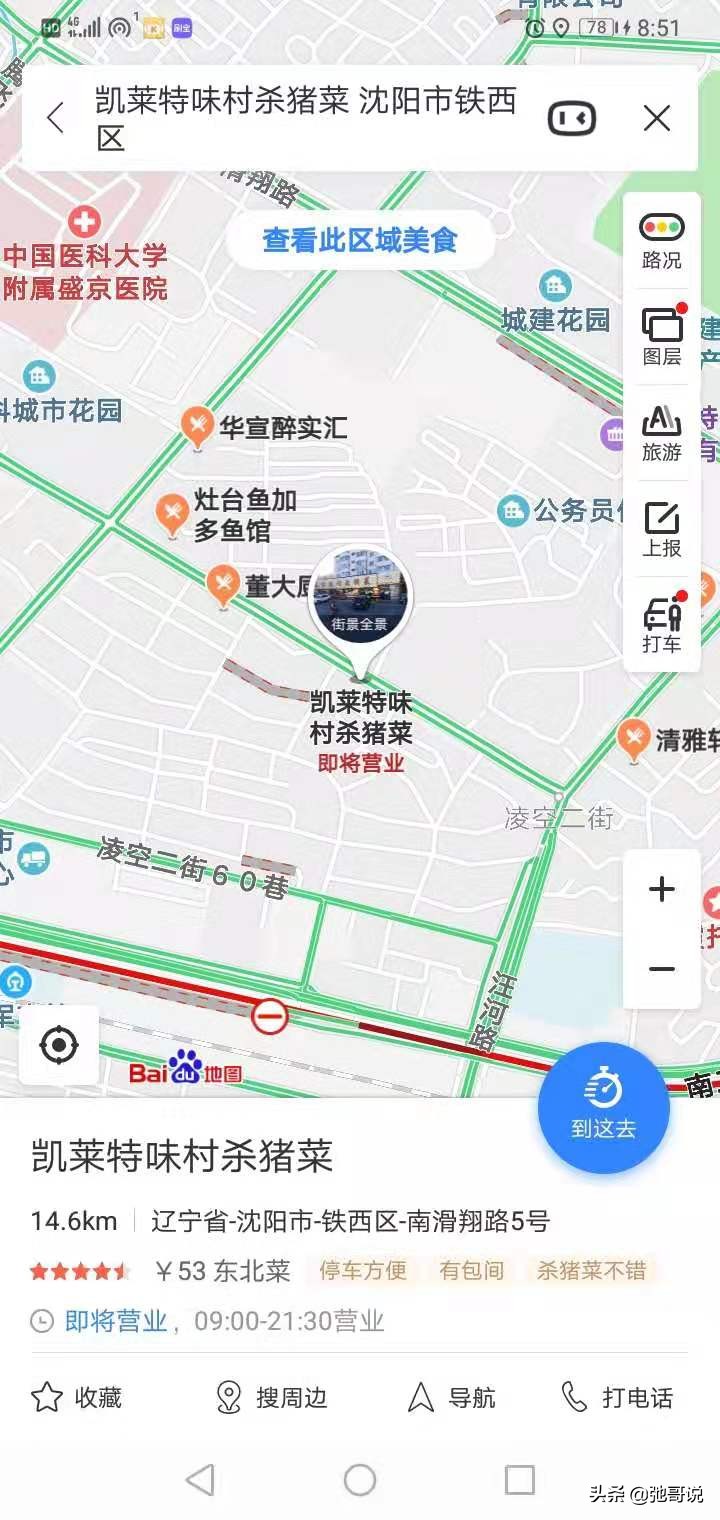Toggle the panorama view switch in search bar
This screenshot has height=1520, width=720.
pyautogui.click(x=571, y=117)
